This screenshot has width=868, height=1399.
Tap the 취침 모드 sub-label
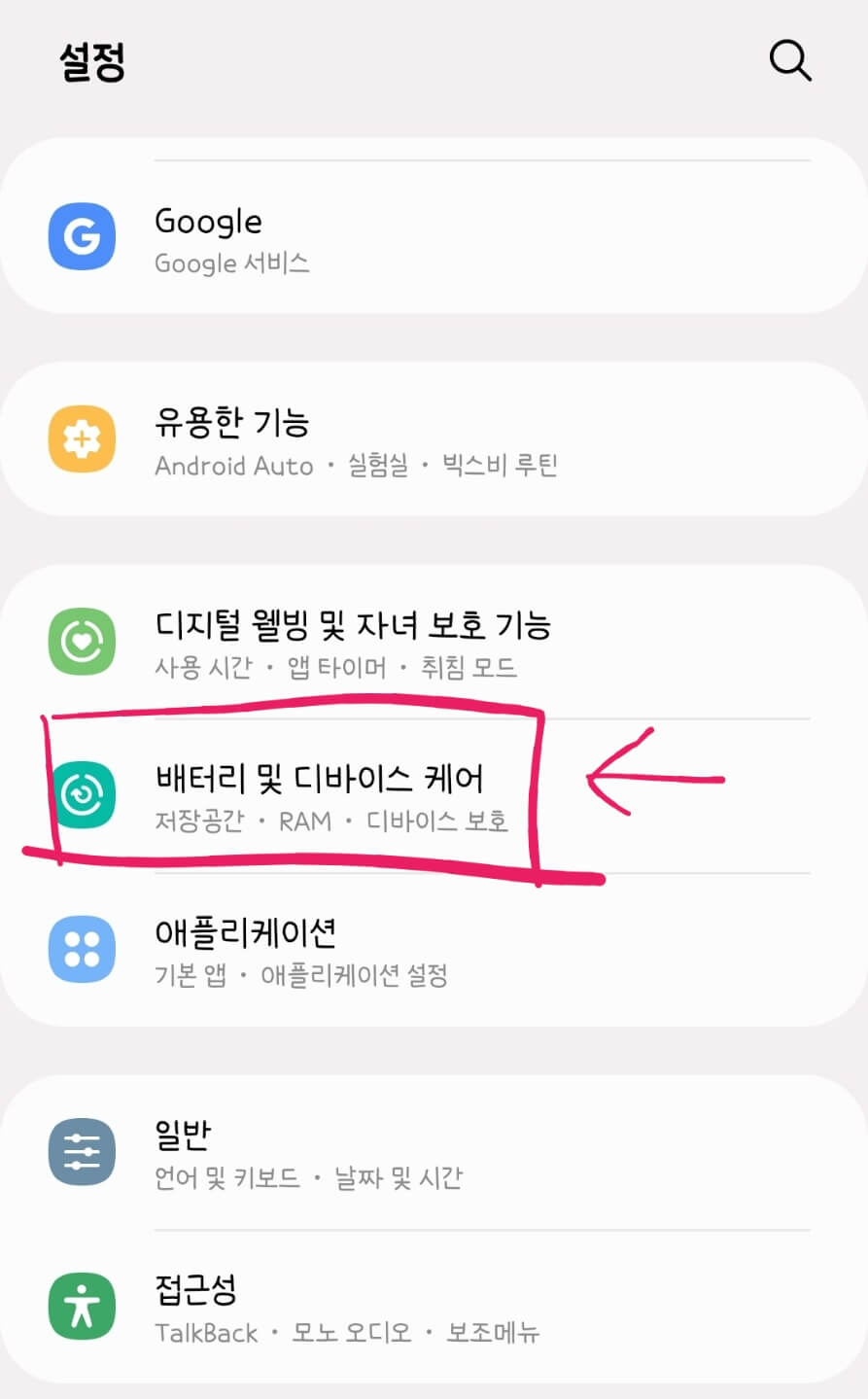click(467, 669)
